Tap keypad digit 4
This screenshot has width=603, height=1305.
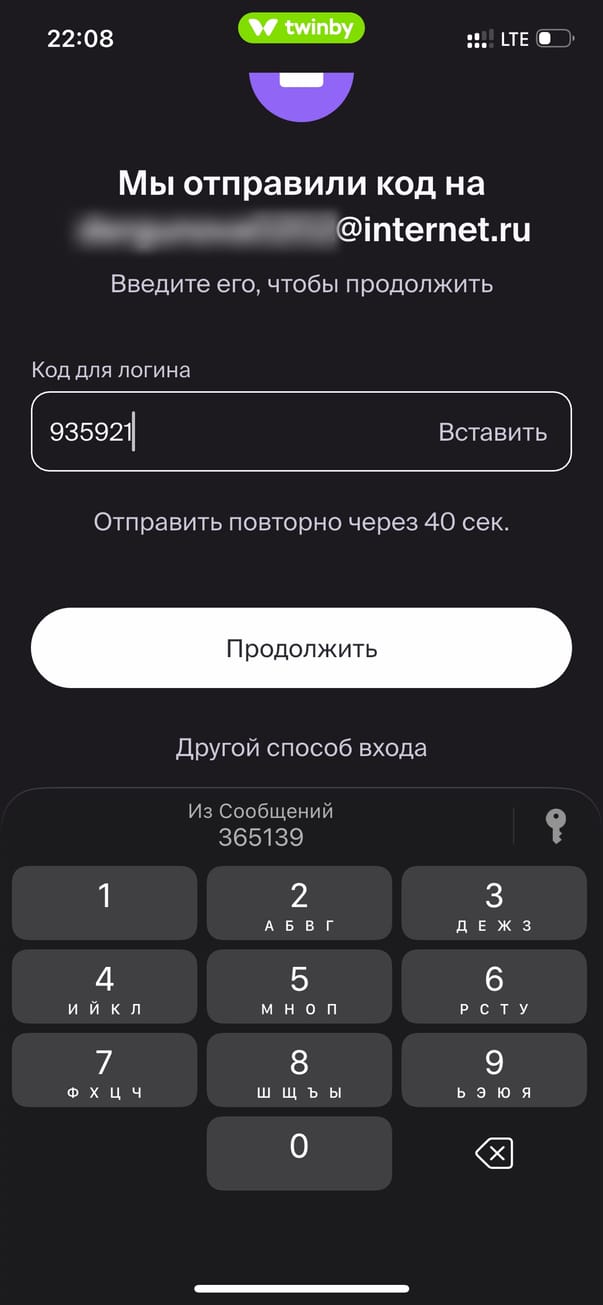click(104, 987)
